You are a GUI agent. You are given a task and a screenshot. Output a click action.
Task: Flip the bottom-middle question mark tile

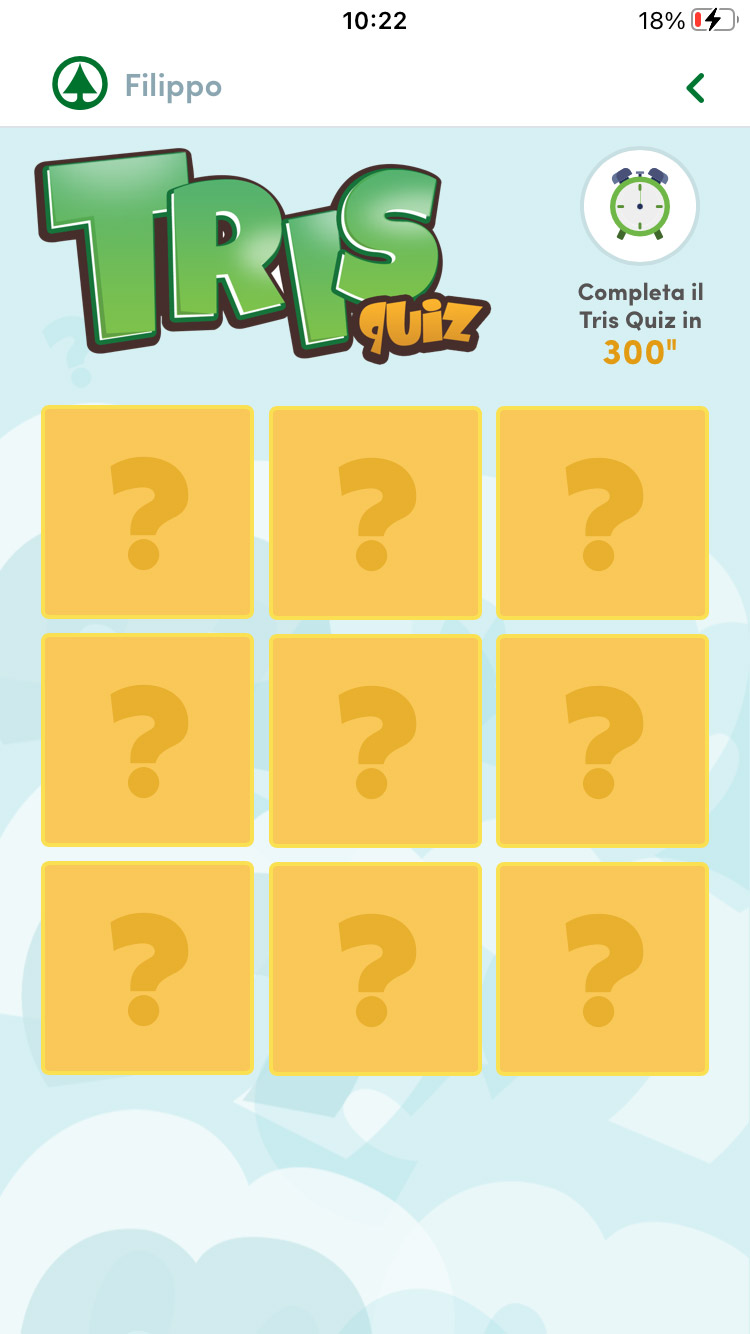point(375,968)
